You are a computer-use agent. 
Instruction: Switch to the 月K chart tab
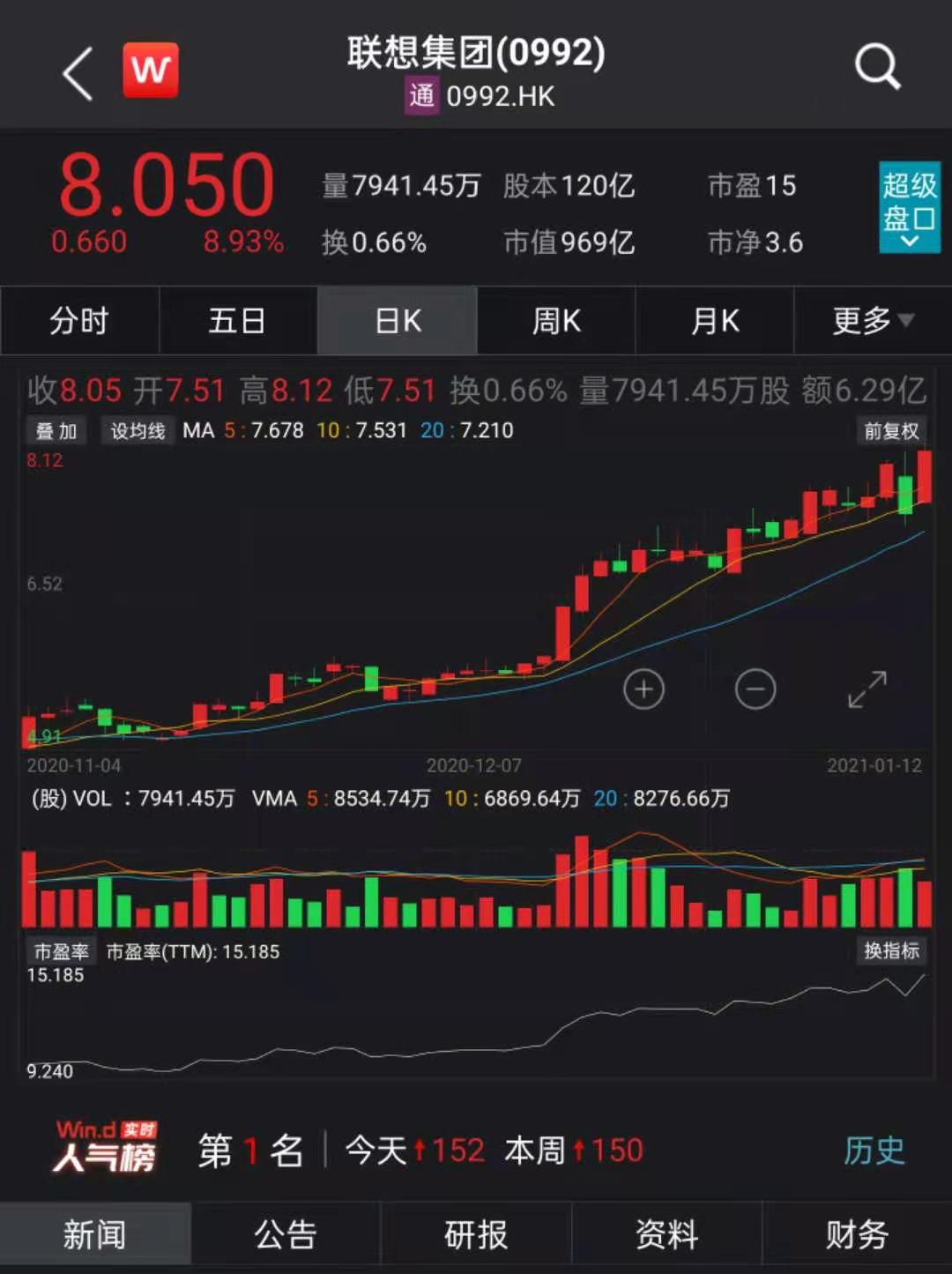[x=715, y=321]
